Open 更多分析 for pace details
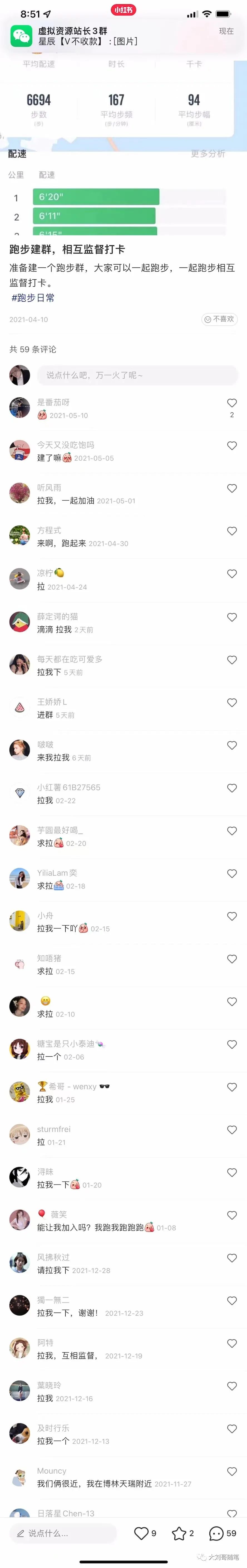Viewport: 247px width, 1568px height. tap(208, 154)
